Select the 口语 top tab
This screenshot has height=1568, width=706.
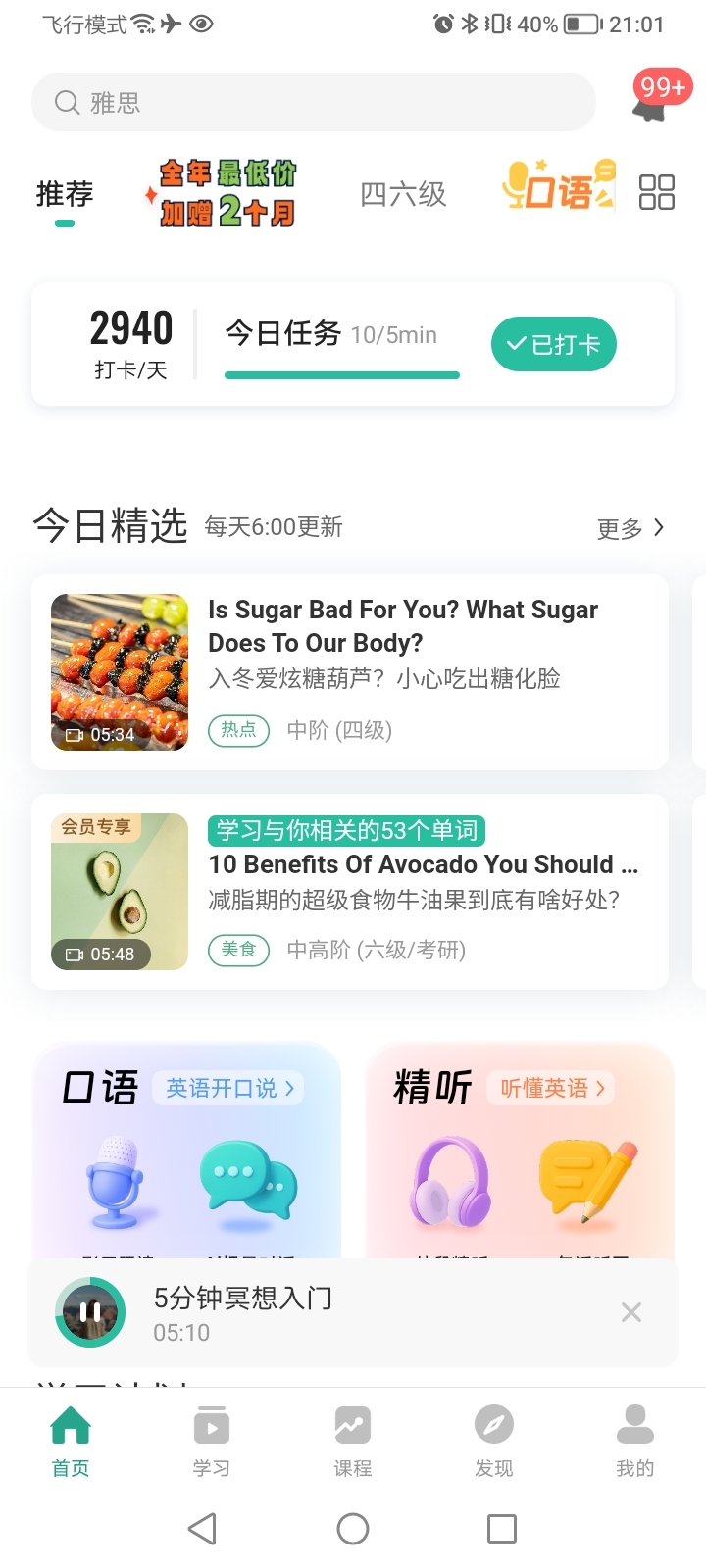(x=557, y=186)
